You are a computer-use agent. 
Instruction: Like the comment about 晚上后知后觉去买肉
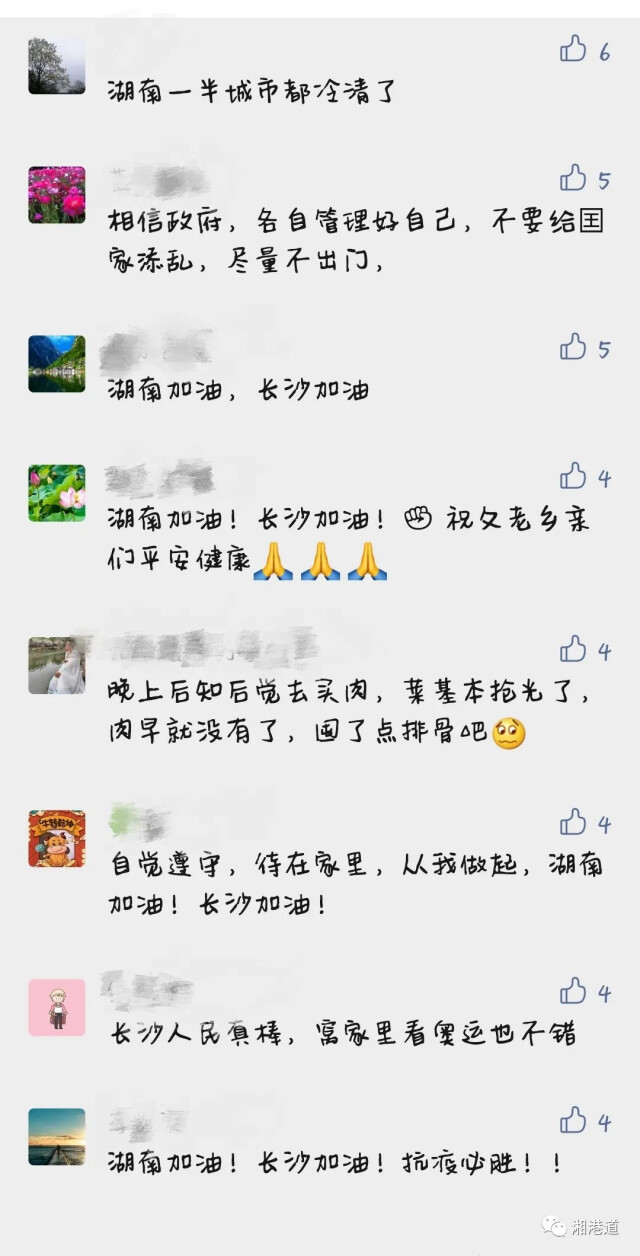[x=573, y=649]
